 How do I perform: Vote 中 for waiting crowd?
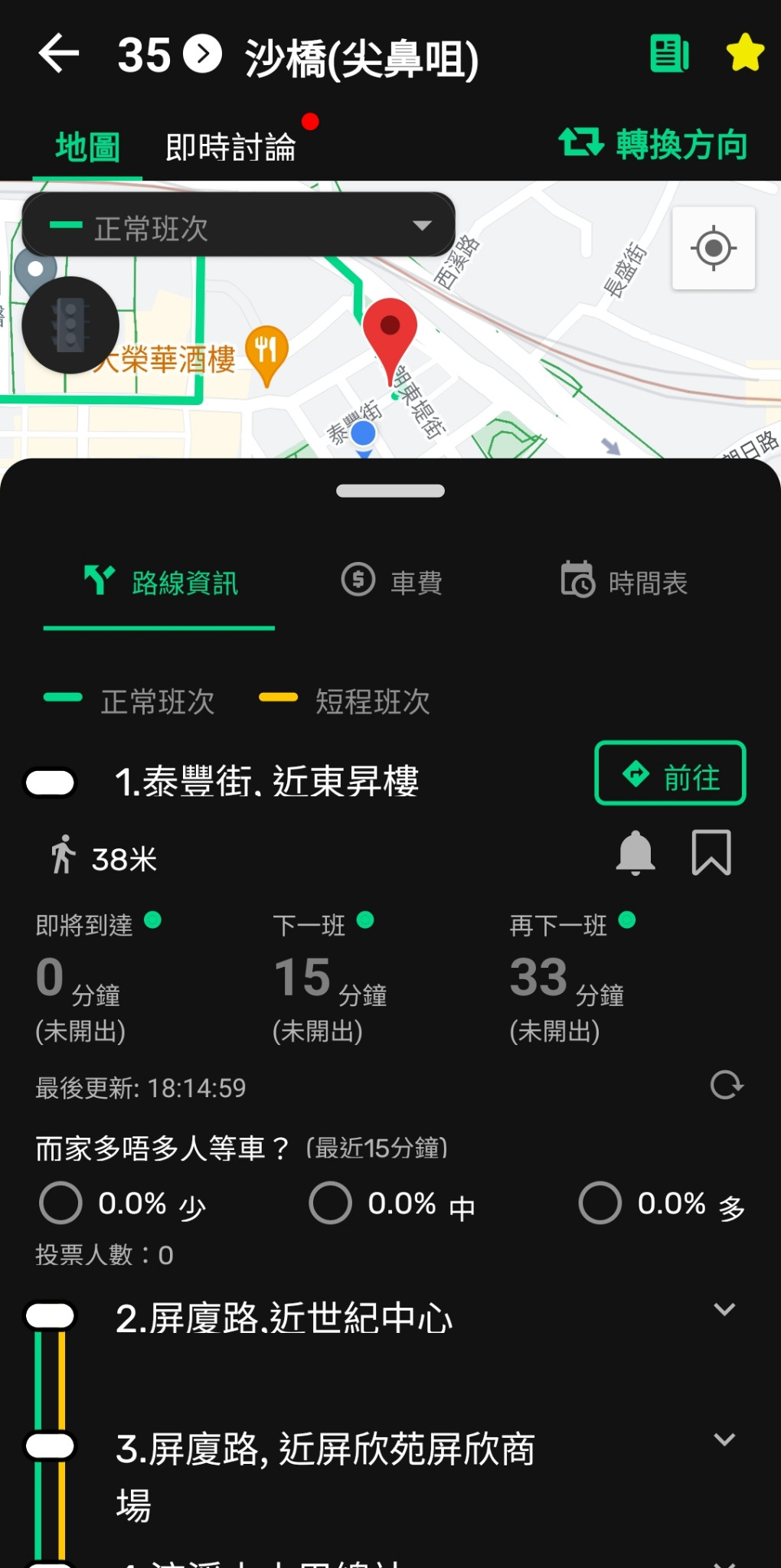tap(331, 1204)
